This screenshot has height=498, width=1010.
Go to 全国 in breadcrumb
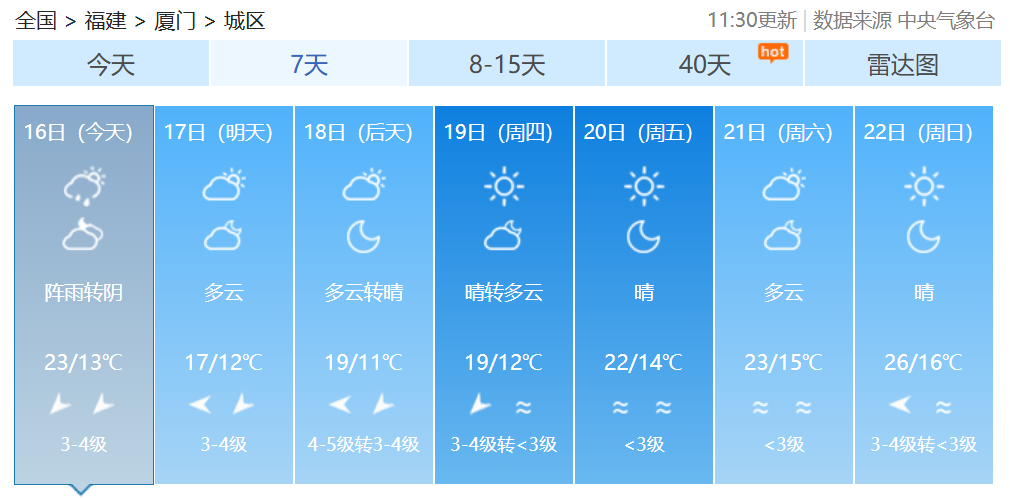pos(37,20)
